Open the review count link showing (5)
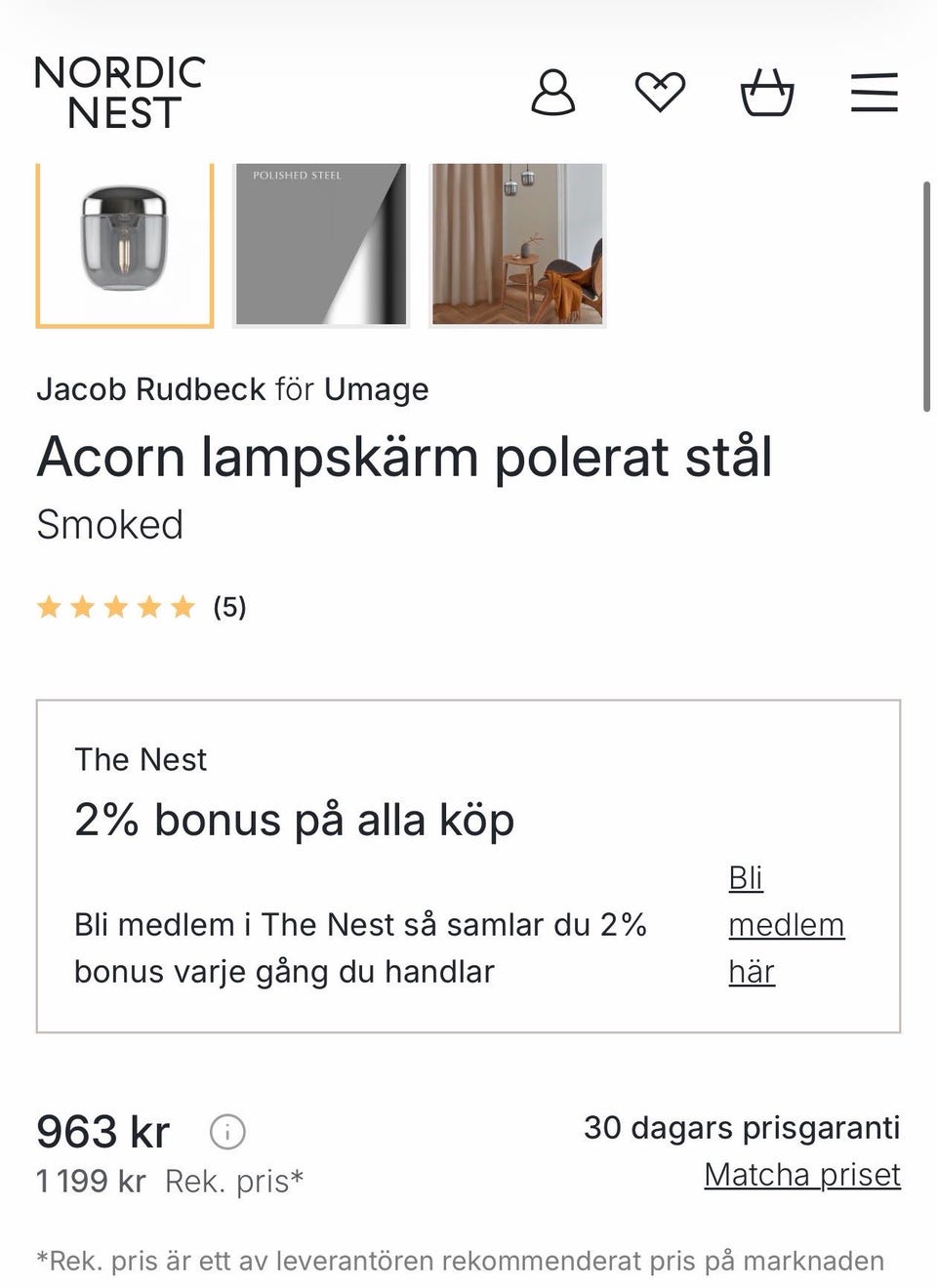937x1288 pixels. (x=229, y=608)
